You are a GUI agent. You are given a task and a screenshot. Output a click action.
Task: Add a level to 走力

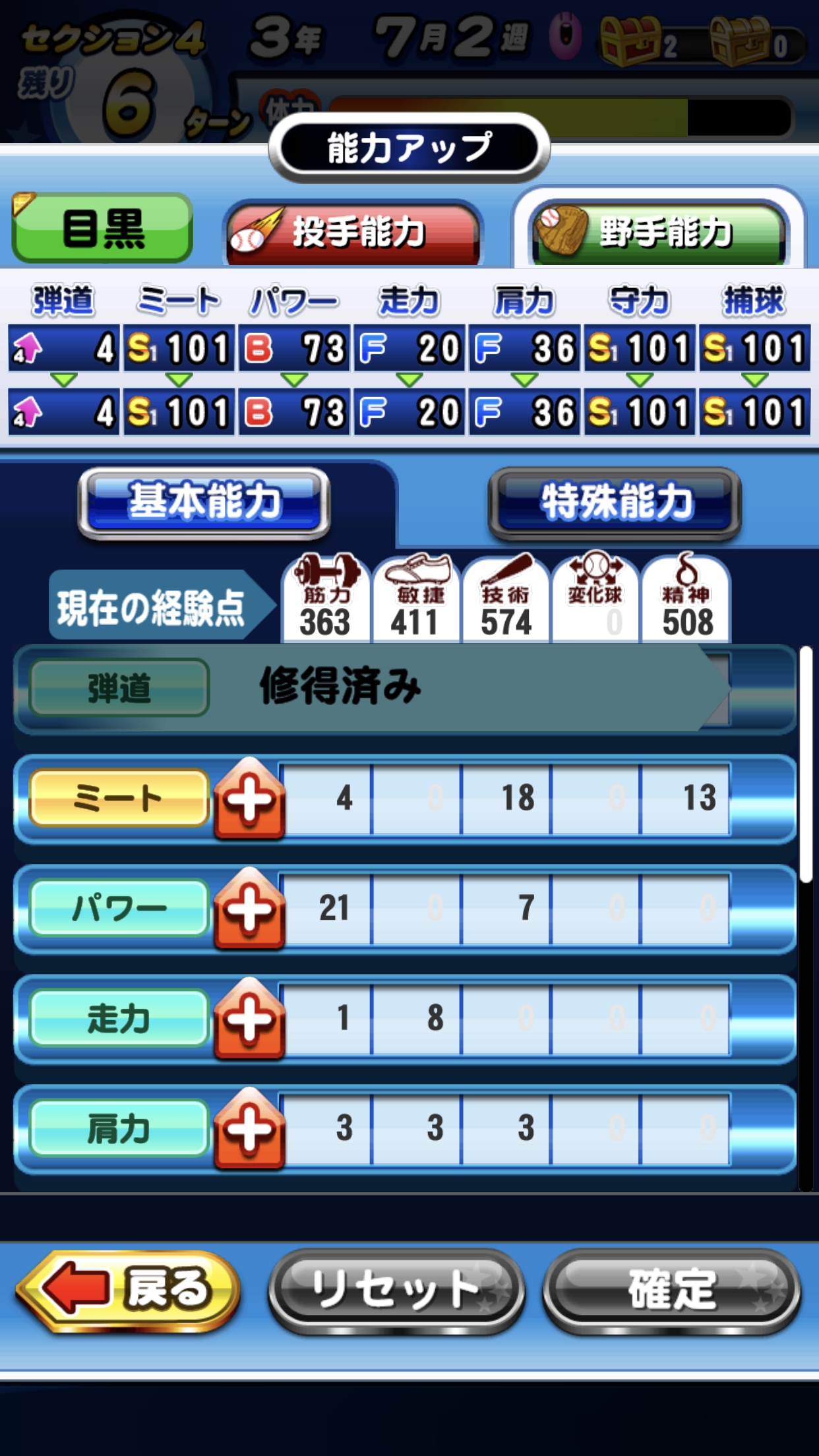tap(249, 1019)
